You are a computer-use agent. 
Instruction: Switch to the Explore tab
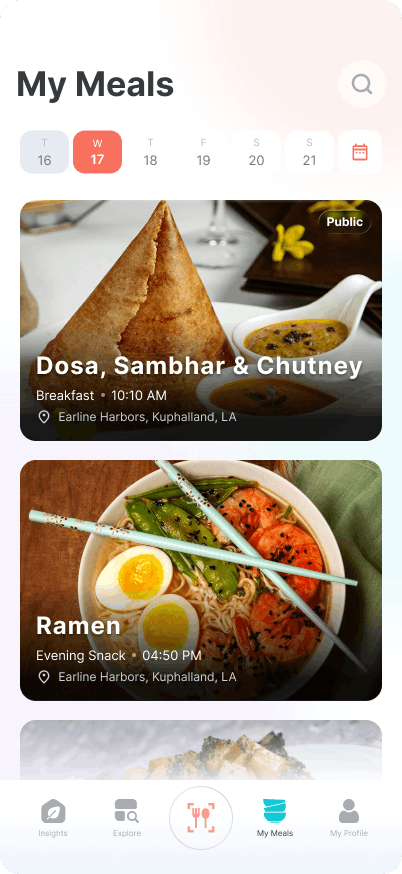coord(127,818)
